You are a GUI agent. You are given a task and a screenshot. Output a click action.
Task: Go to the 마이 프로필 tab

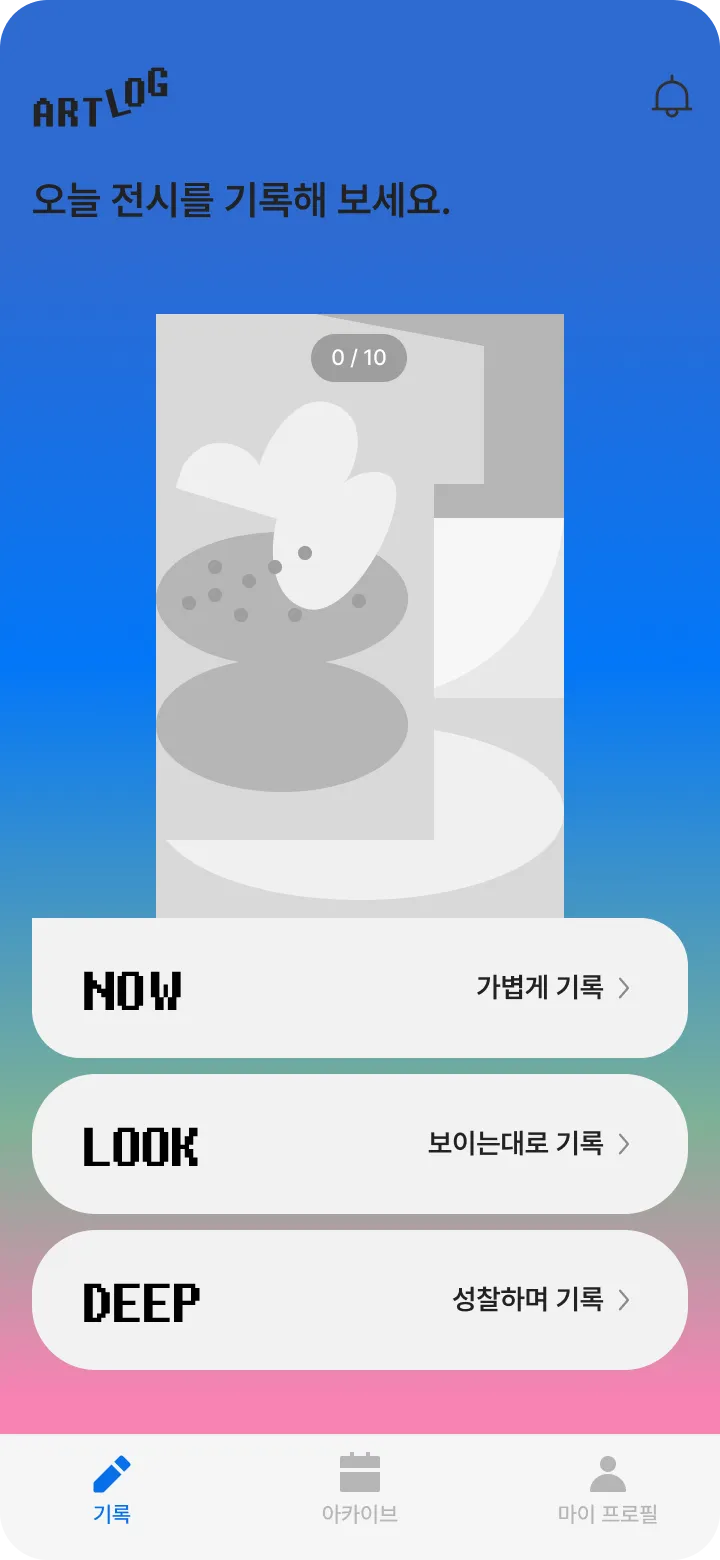[607, 1490]
